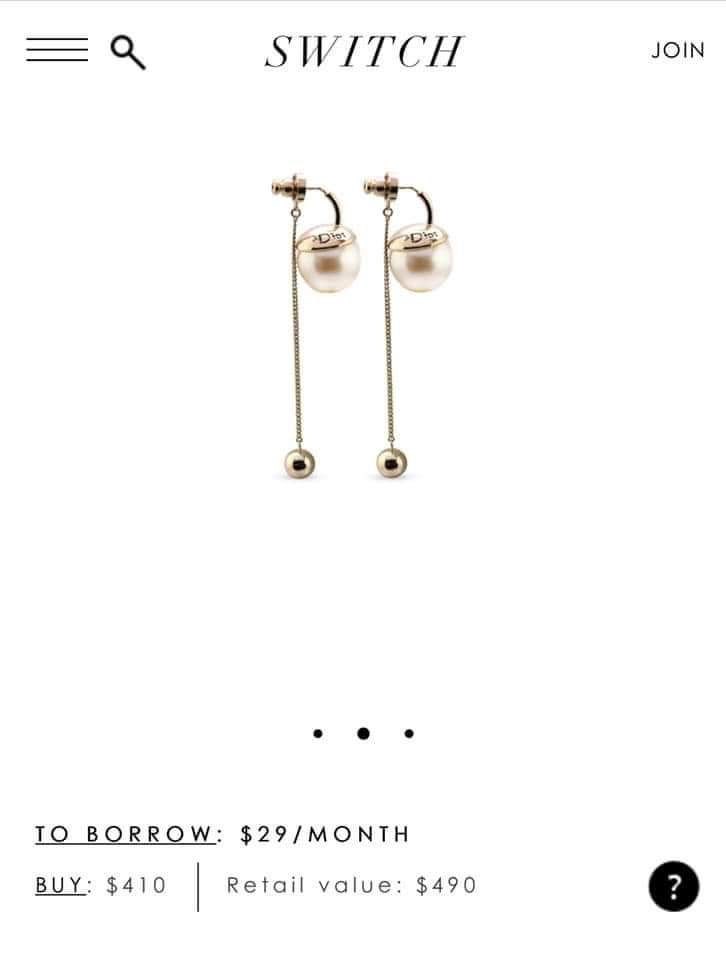Image resolution: width=726 pixels, height=960 pixels.
Task: Open the search magnifier icon
Action: [x=128, y=52]
